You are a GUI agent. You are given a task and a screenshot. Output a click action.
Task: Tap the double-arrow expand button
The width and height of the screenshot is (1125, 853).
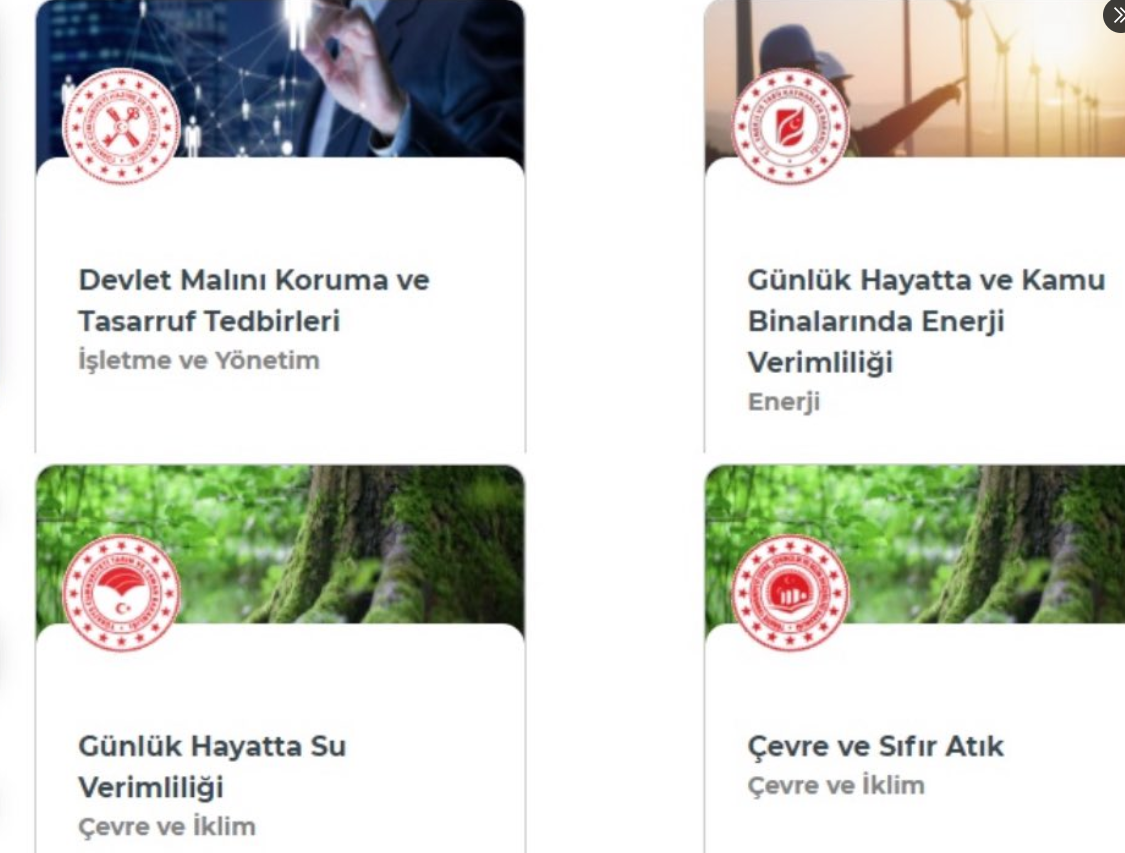1117,15
